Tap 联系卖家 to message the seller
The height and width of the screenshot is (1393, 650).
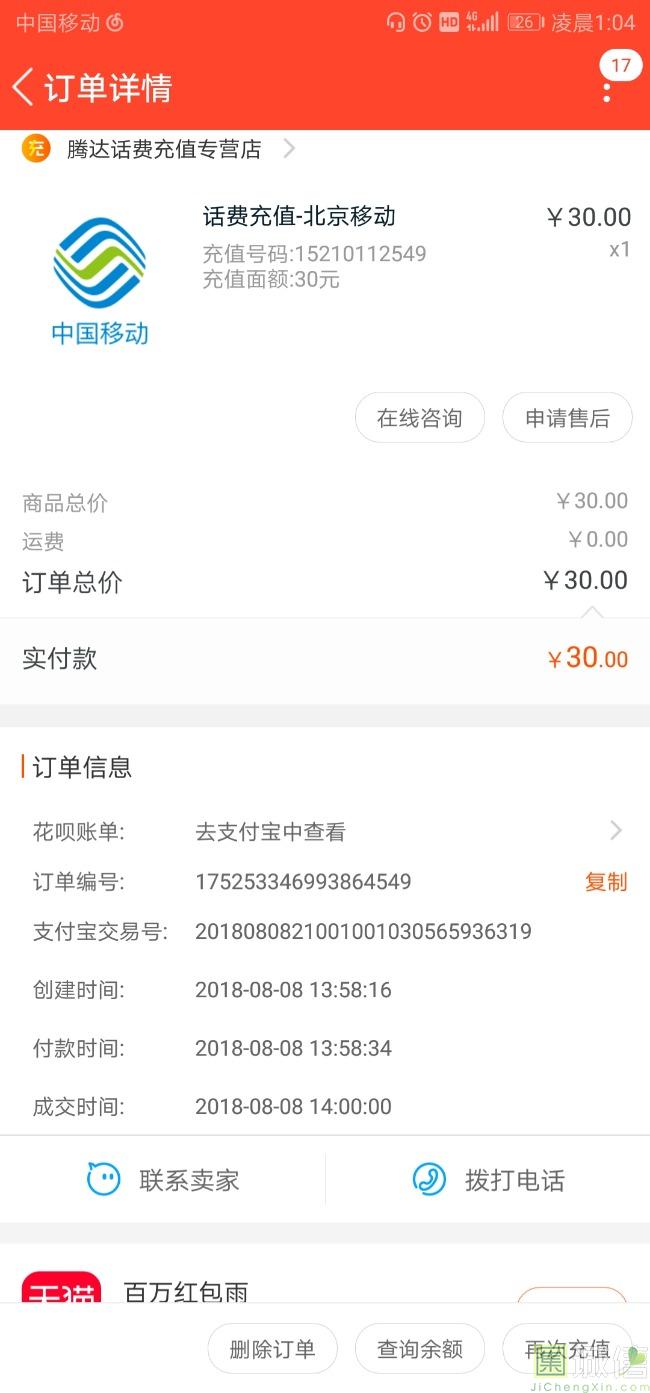coord(162,1180)
